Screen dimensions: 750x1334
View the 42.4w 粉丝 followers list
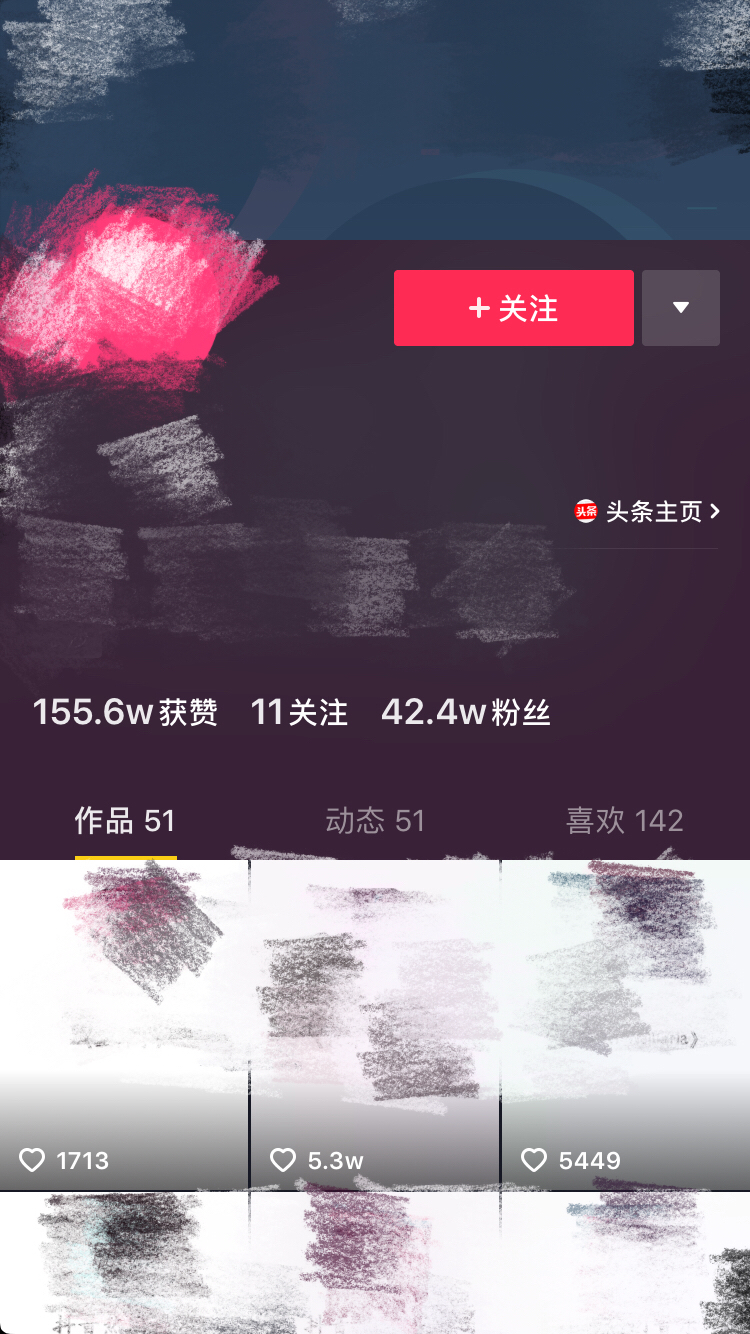click(x=465, y=712)
